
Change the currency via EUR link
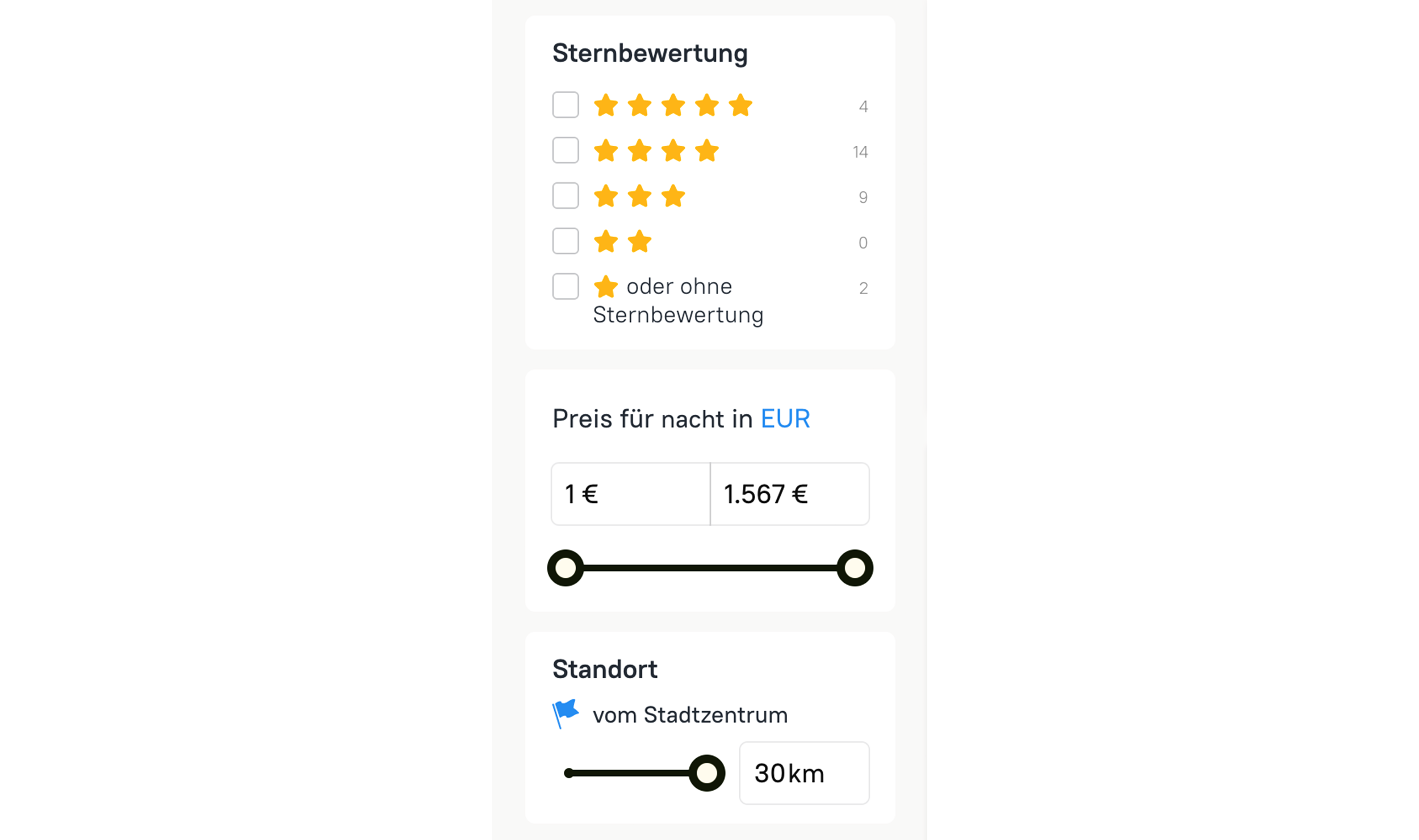(x=785, y=419)
